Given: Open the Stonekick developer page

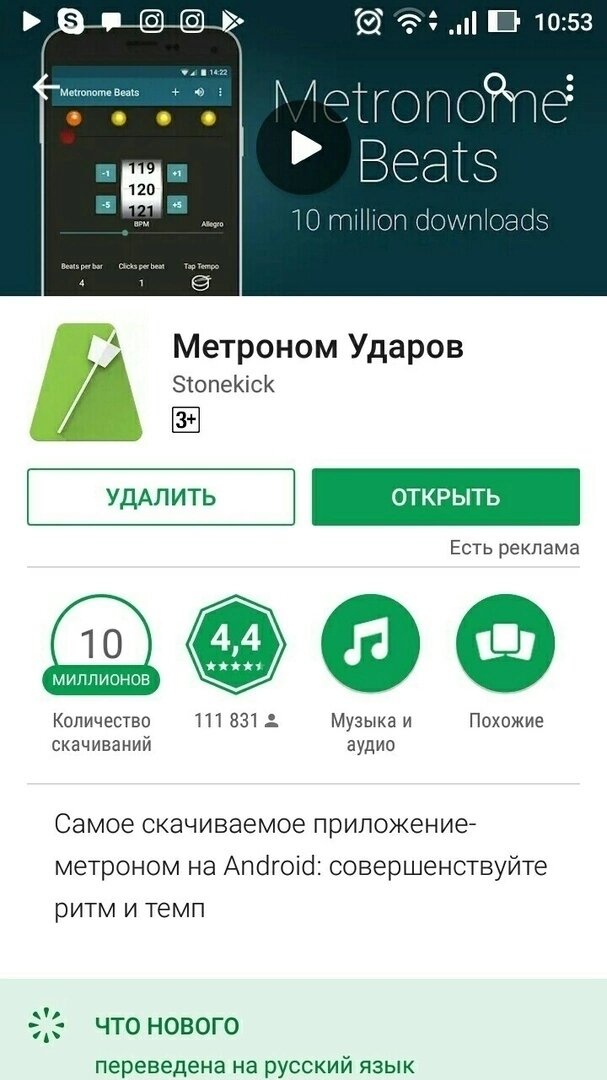Looking at the screenshot, I should coord(223,384).
